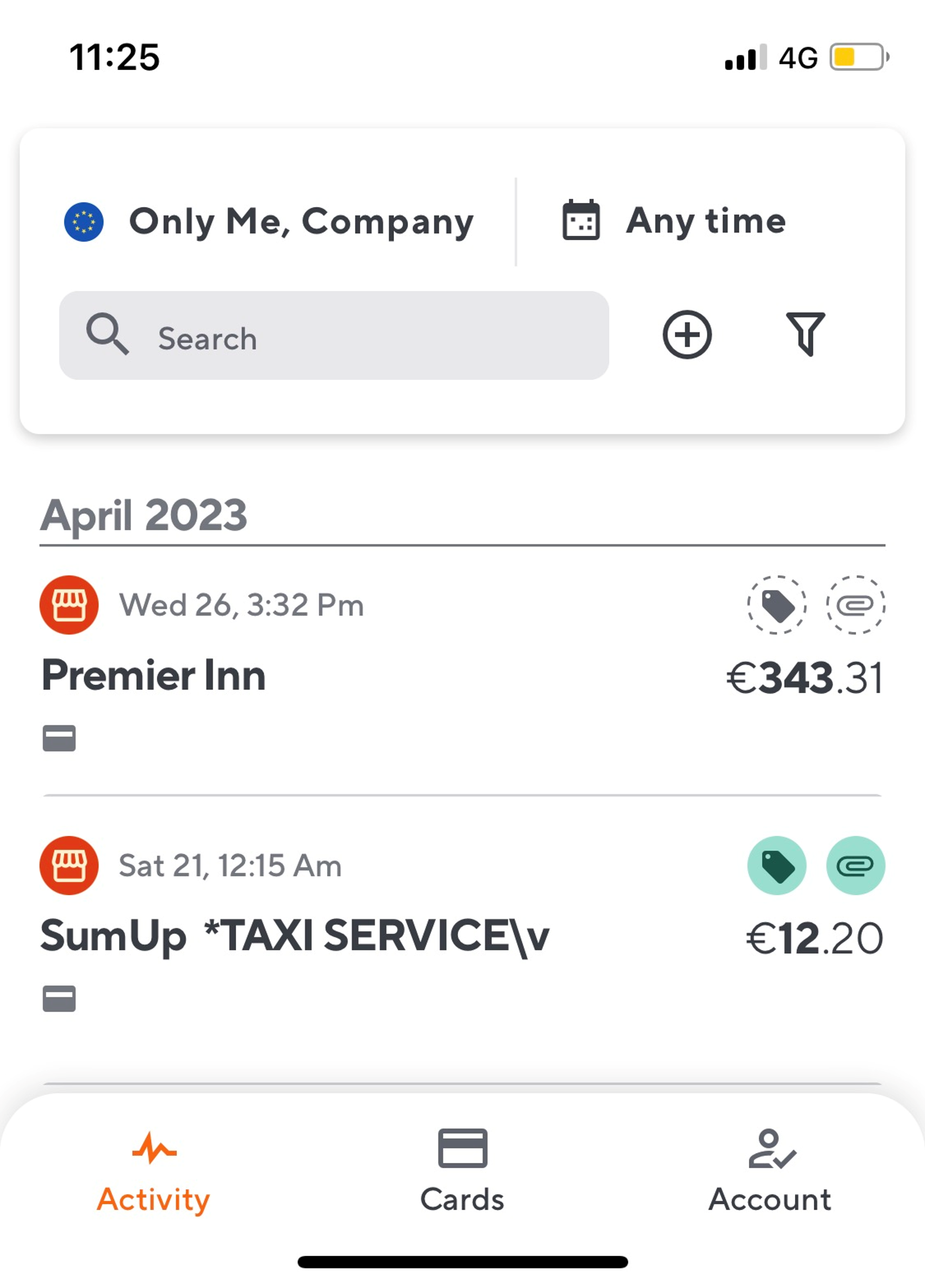Open the Only Me, Company account selector
Screen dimensions: 925x1288
click(x=302, y=222)
